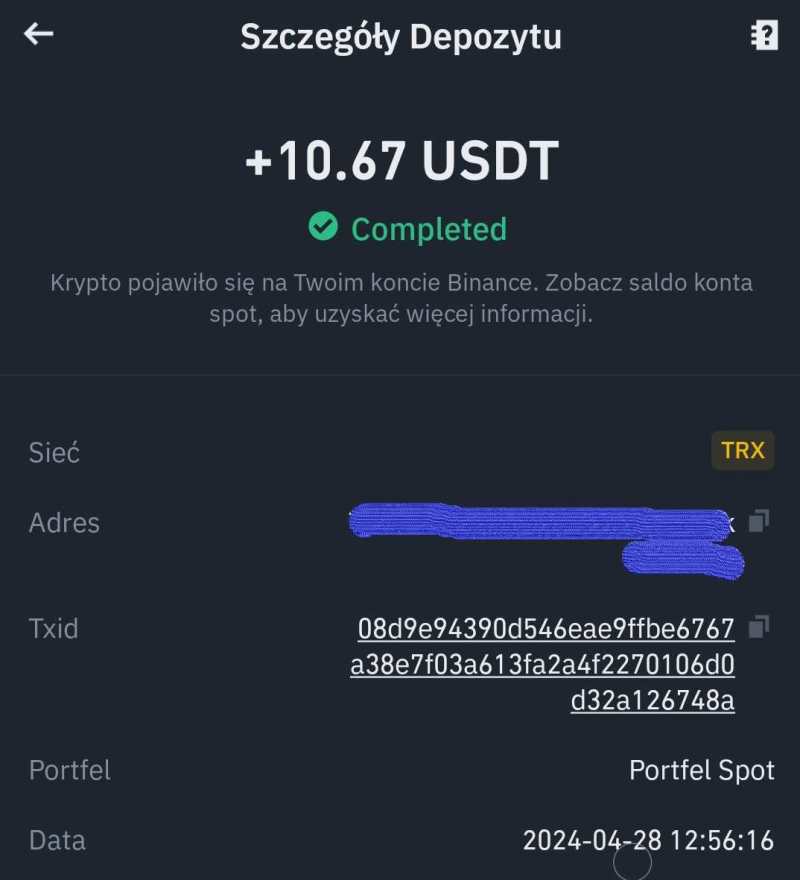800x880 pixels.
Task: Copy the Txid value
Action: click(x=759, y=627)
